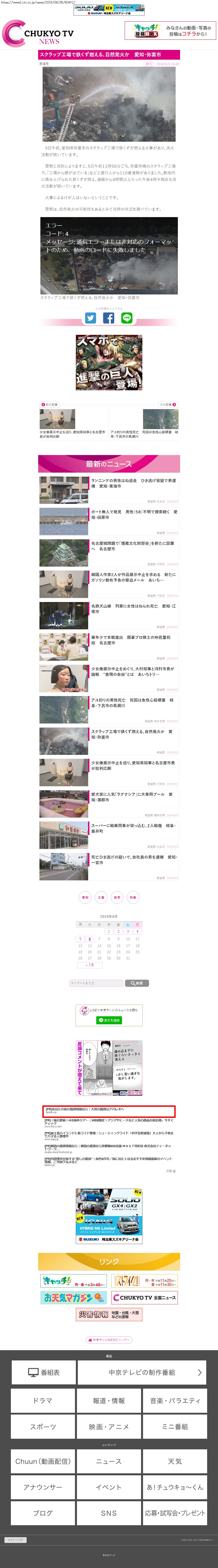The width and height of the screenshot is (218, 1568).
Task: Visit the アナウンサー page
Action: (43, 1487)
